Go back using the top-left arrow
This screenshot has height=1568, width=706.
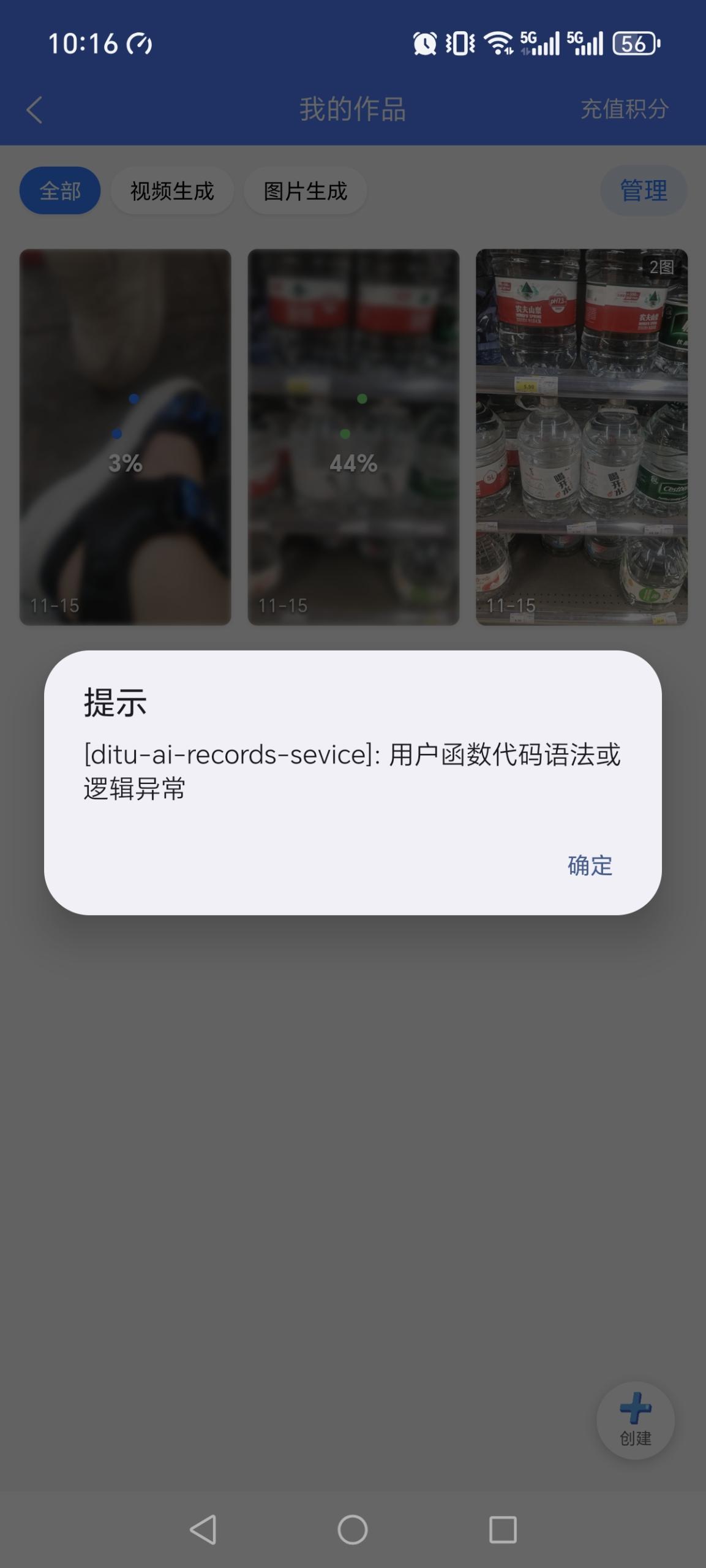pyautogui.click(x=35, y=110)
